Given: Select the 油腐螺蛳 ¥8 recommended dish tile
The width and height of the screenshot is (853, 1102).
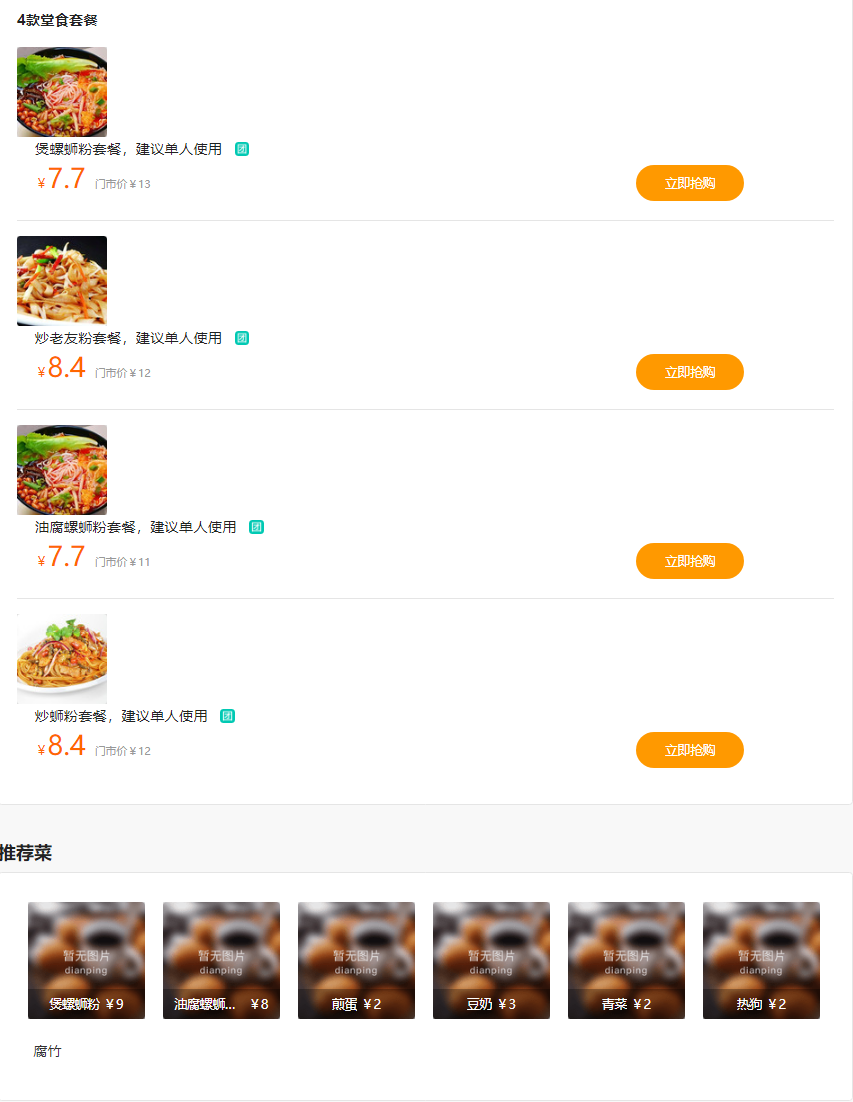Looking at the screenshot, I should (x=221, y=960).
